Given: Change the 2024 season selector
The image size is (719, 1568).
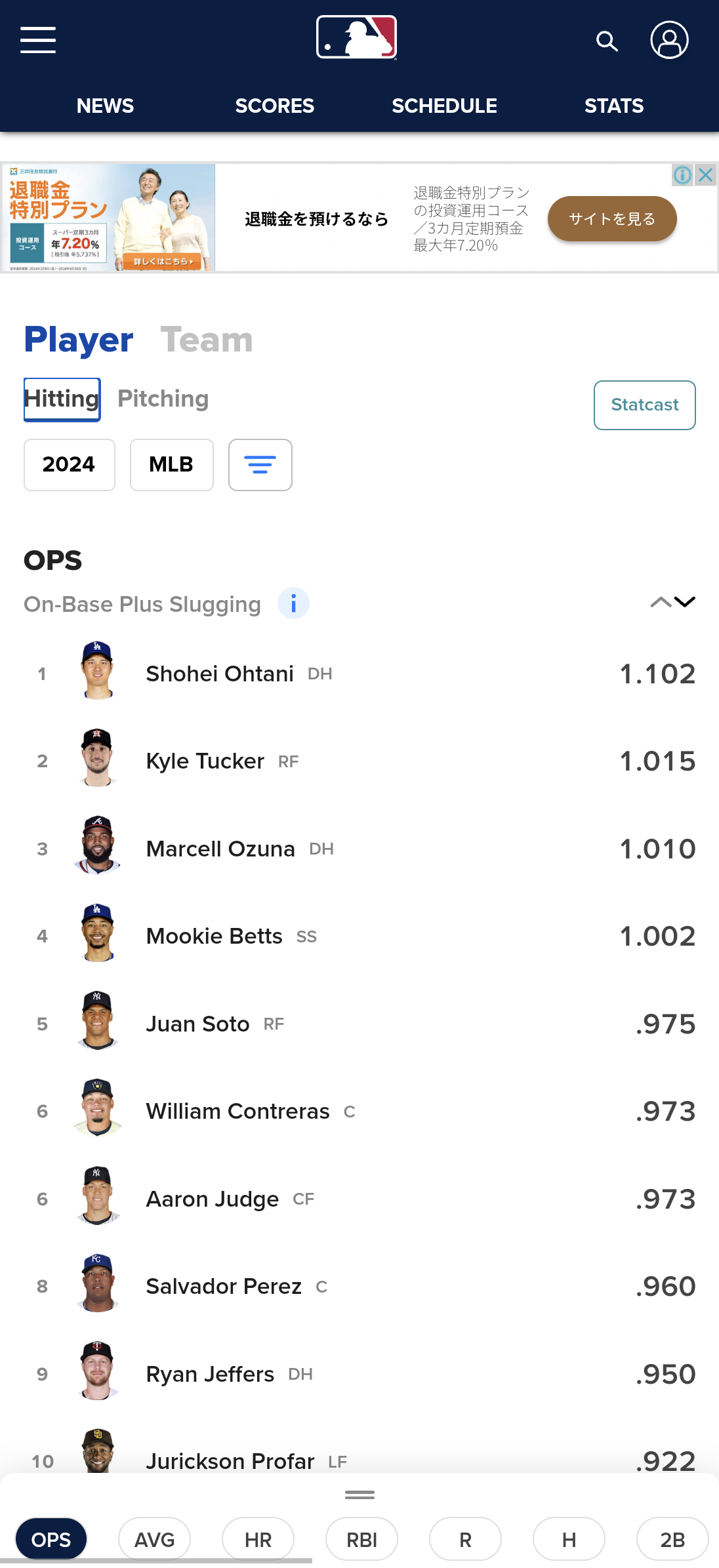Looking at the screenshot, I should [69, 464].
